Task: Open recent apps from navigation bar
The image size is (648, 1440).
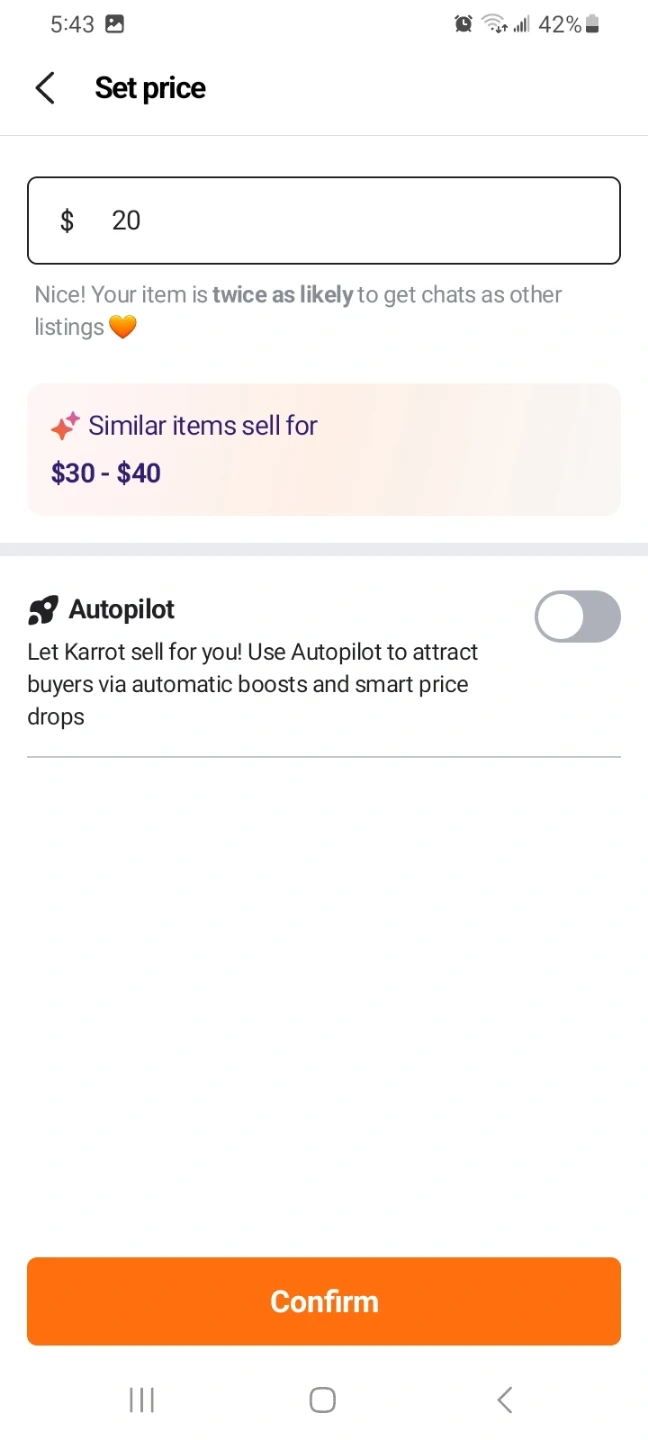Action: [x=142, y=1400]
